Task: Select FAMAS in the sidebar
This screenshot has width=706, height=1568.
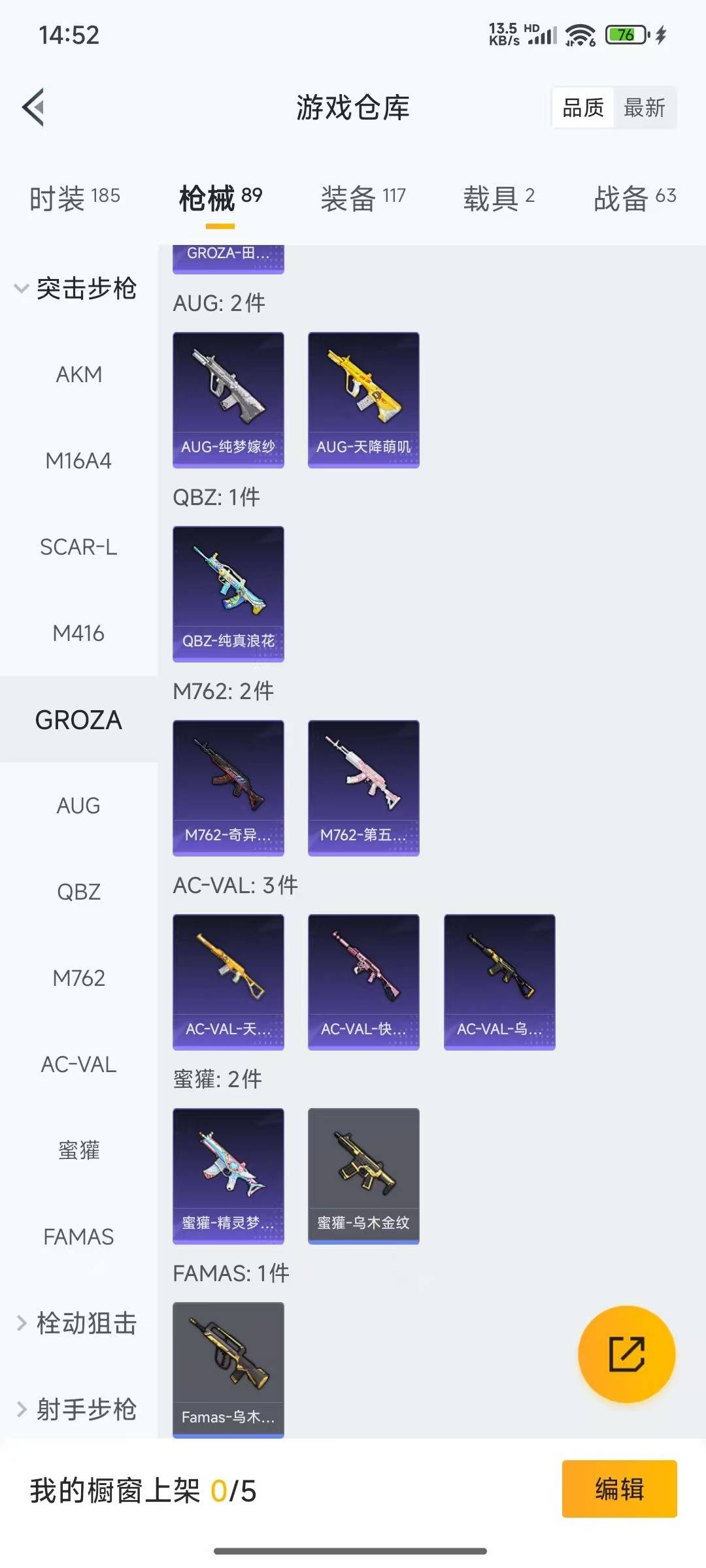Action: pos(78,1237)
